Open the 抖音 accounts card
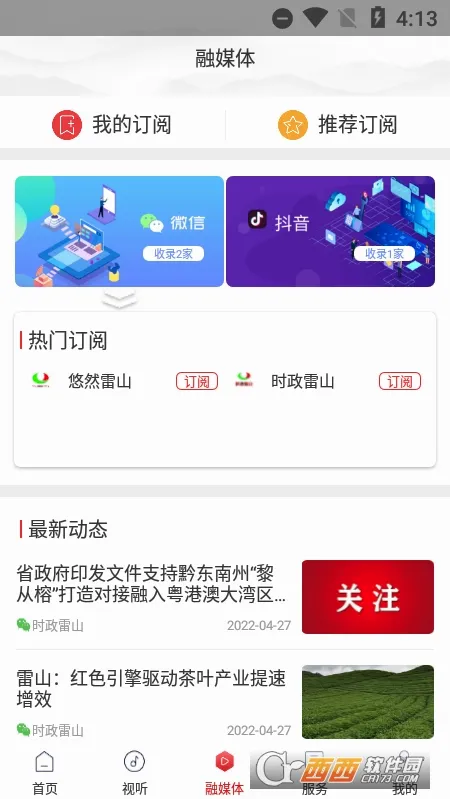 [x=330, y=231]
